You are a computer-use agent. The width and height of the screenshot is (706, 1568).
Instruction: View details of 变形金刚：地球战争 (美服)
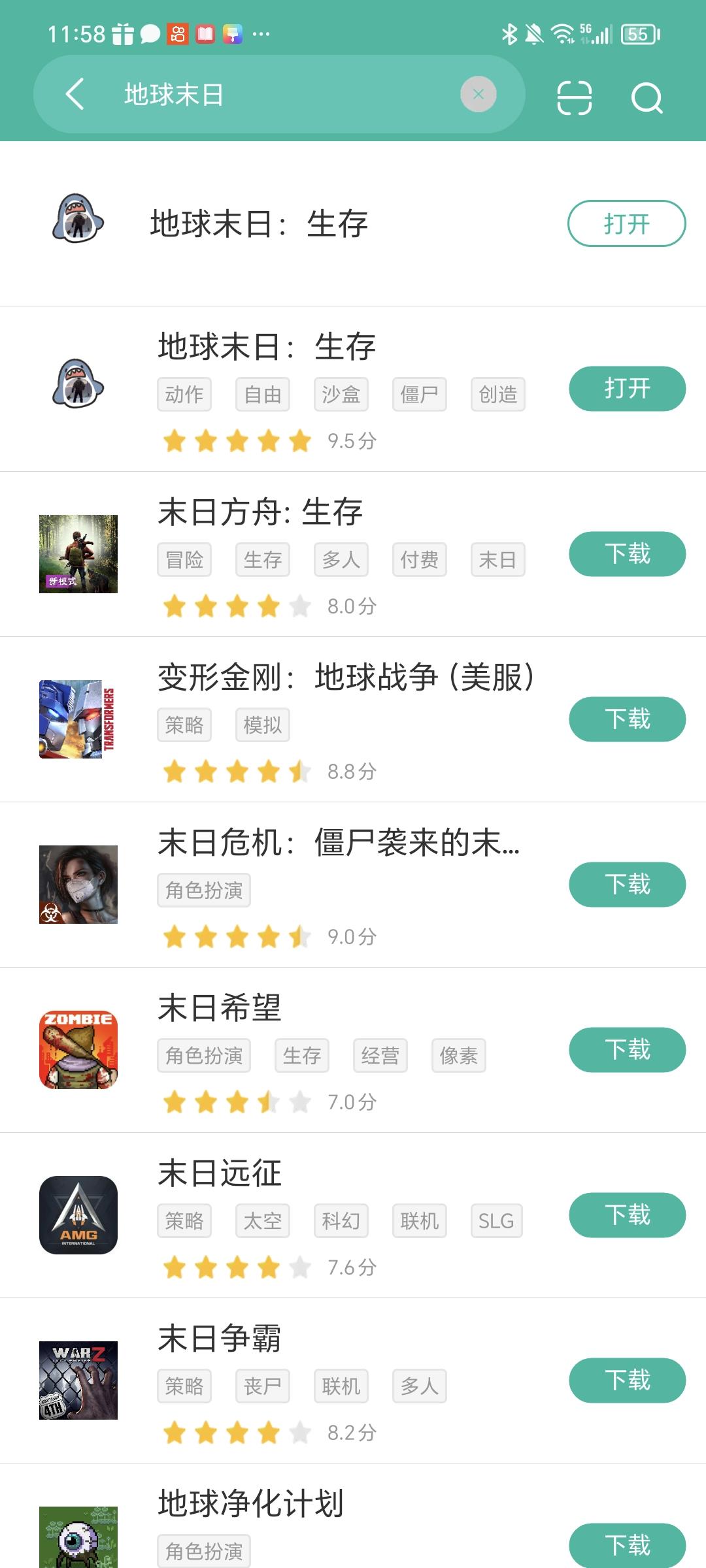click(x=345, y=677)
